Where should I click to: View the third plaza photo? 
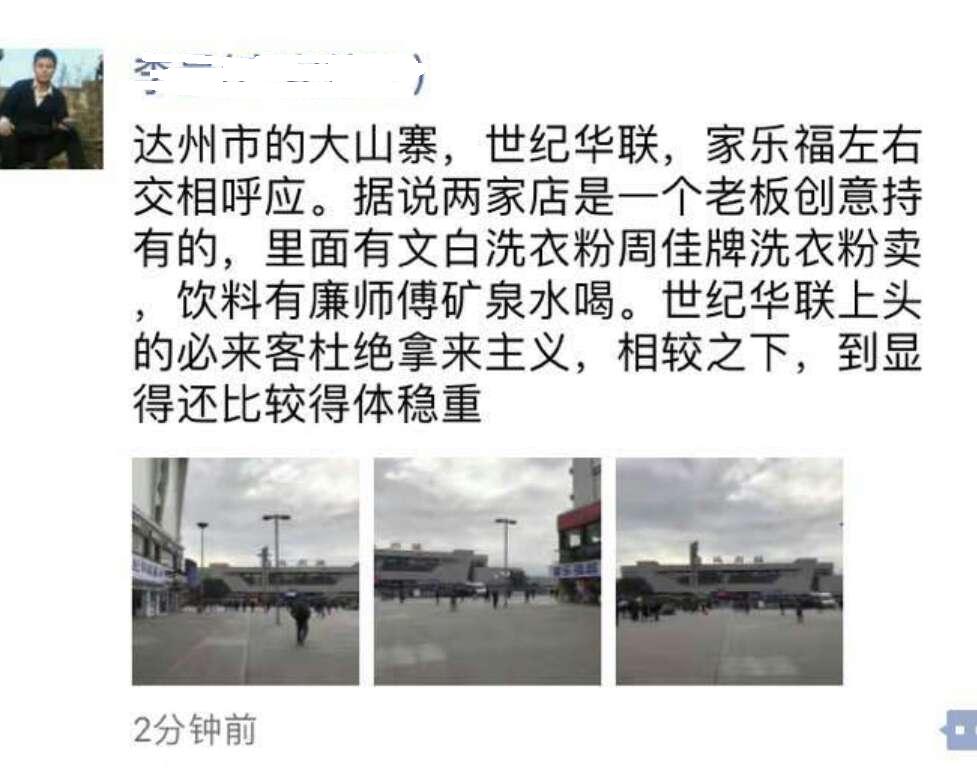pos(729,571)
